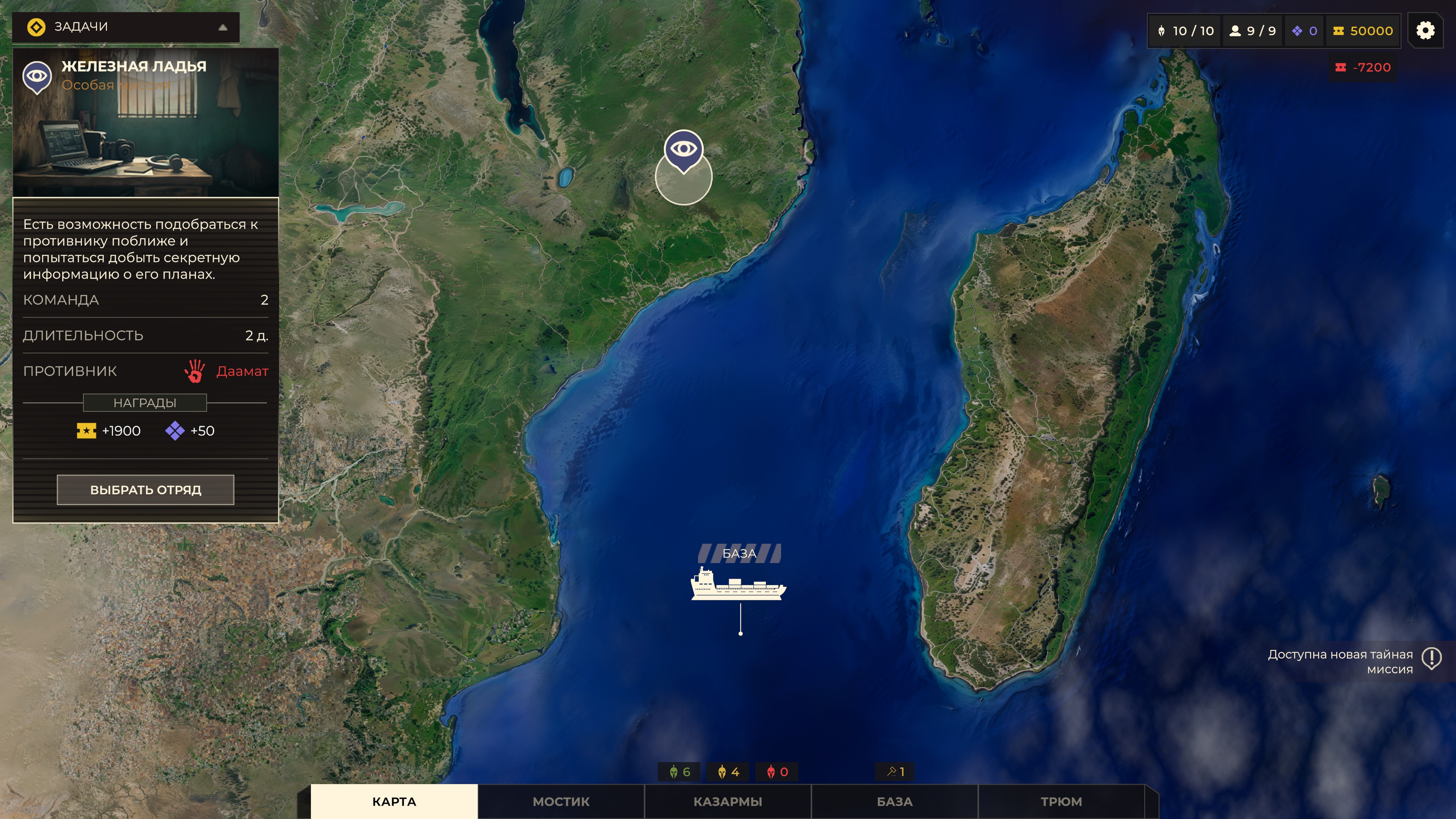Switch to the Трюм tab
Screen dimensions: 1456x819
[x=1061, y=802]
